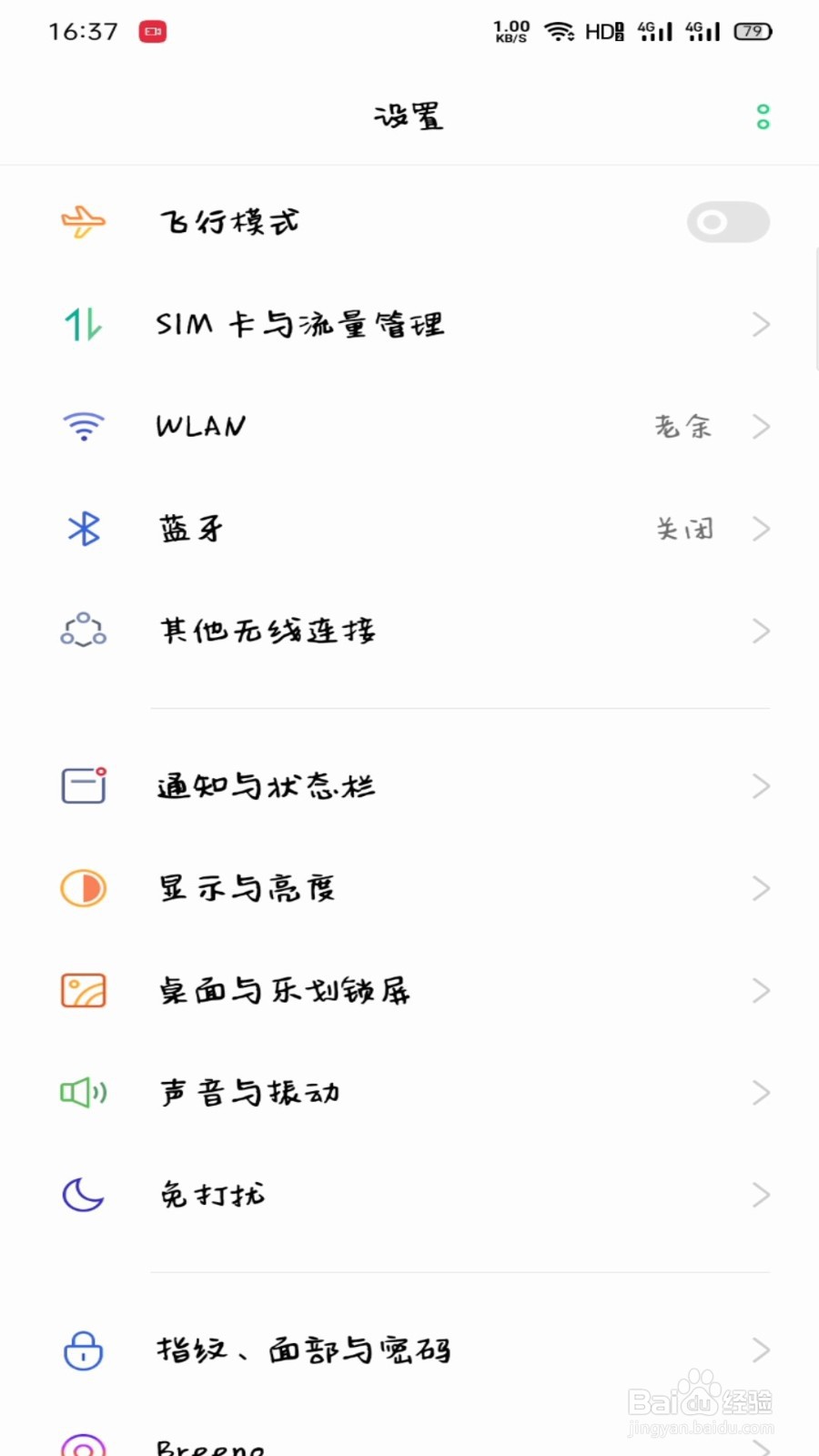Open the overflow menu in the top-right corner
Screen dimensions: 819x1456
point(763,116)
